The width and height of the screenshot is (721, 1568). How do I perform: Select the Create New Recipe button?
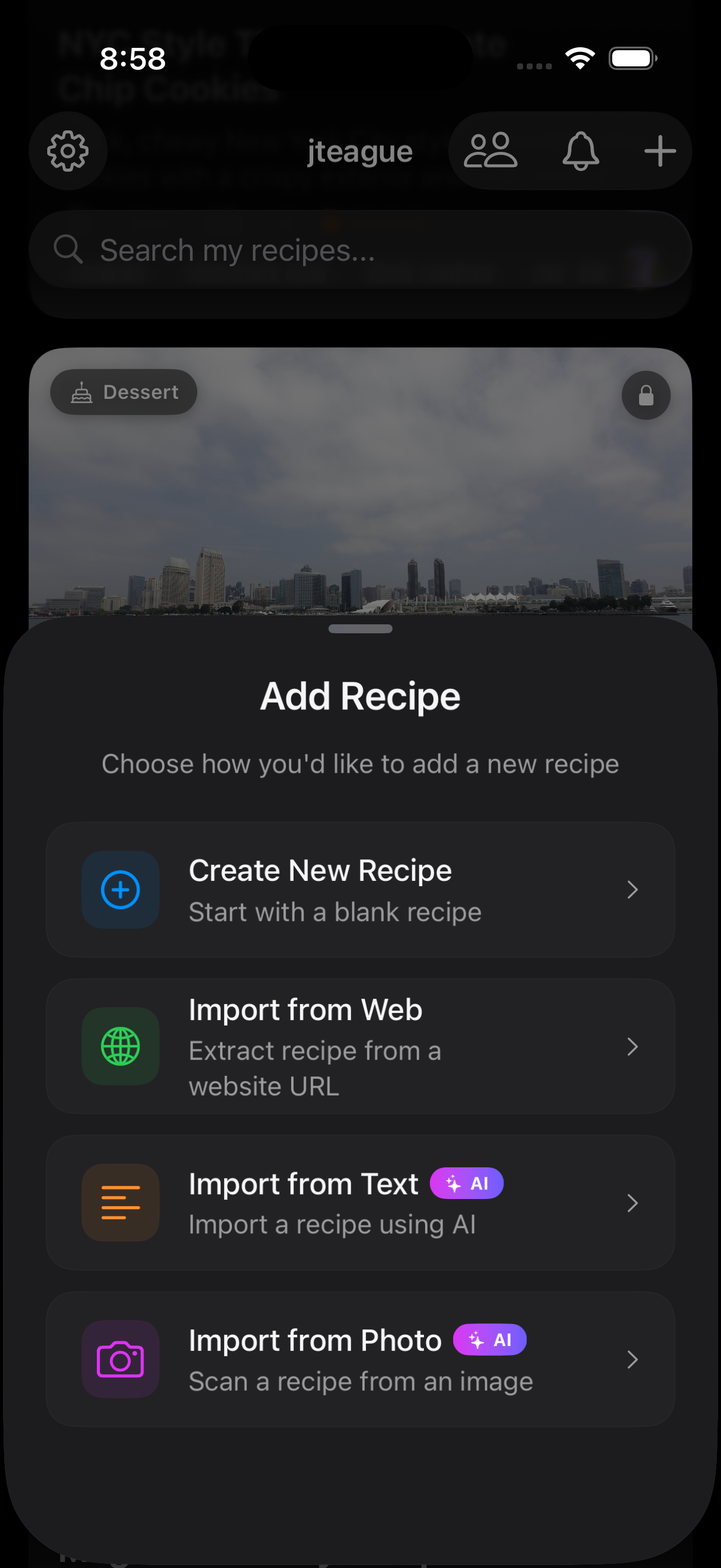pyautogui.click(x=361, y=889)
